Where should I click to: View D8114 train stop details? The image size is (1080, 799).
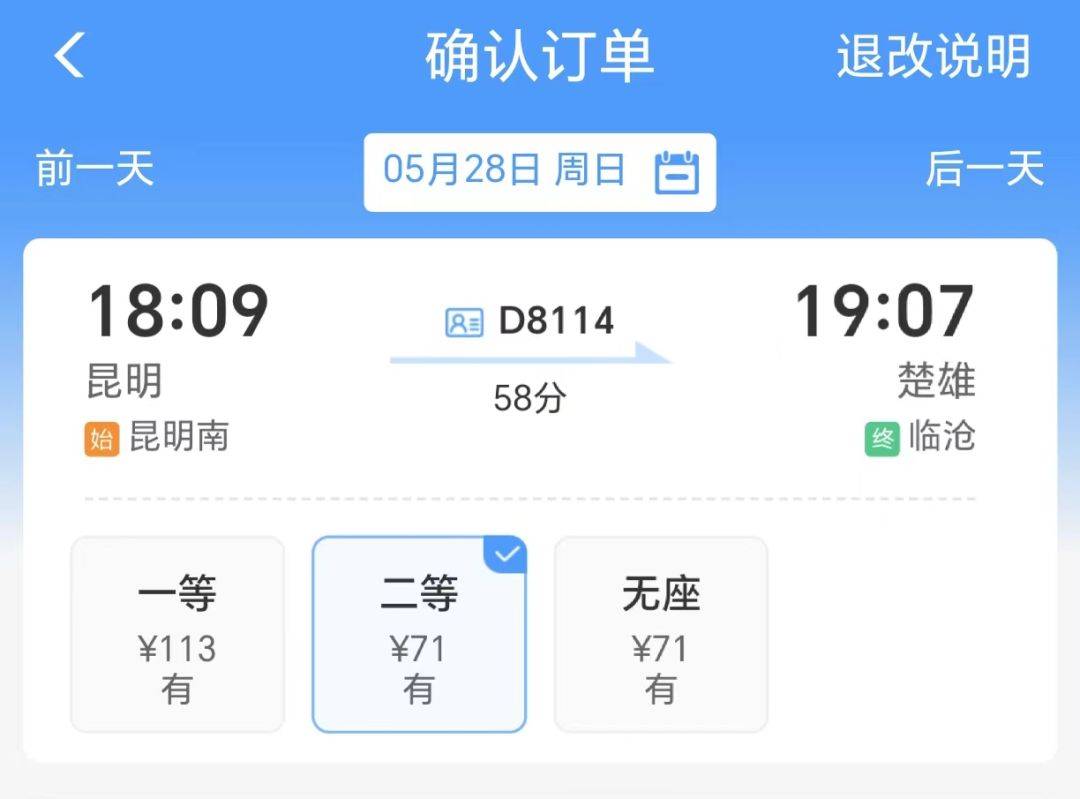pyautogui.click(x=531, y=322)
